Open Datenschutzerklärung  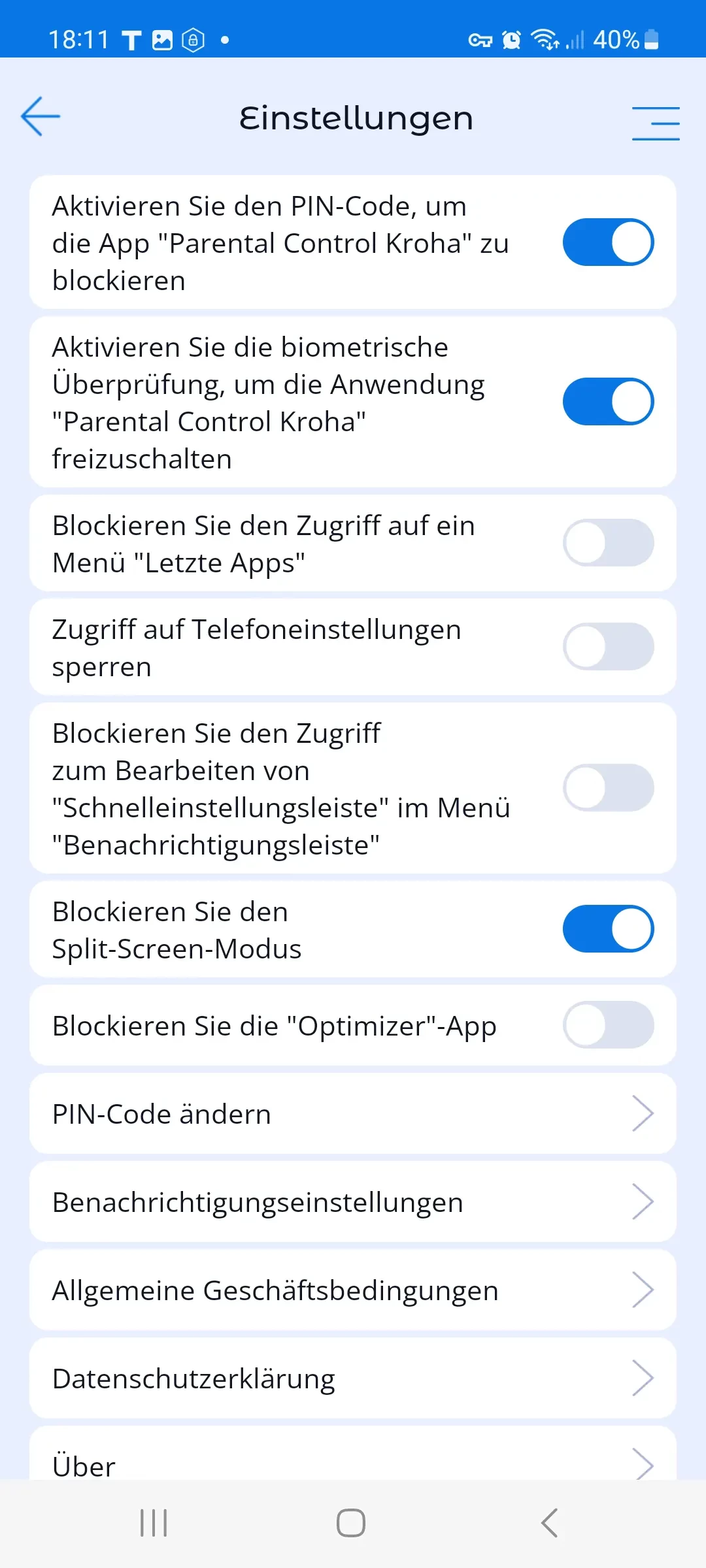[353, 1379]
